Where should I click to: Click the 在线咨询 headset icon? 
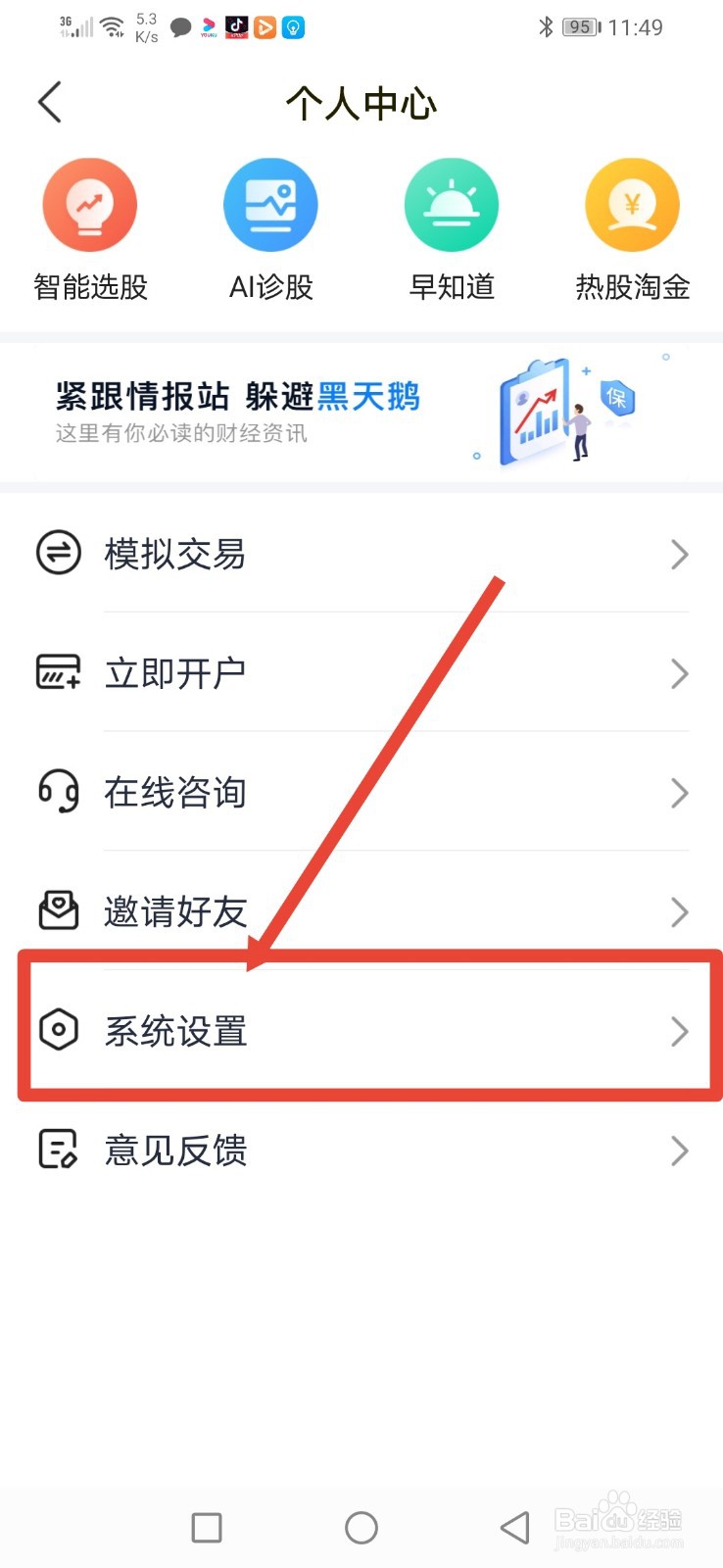[x=59, y=793]
